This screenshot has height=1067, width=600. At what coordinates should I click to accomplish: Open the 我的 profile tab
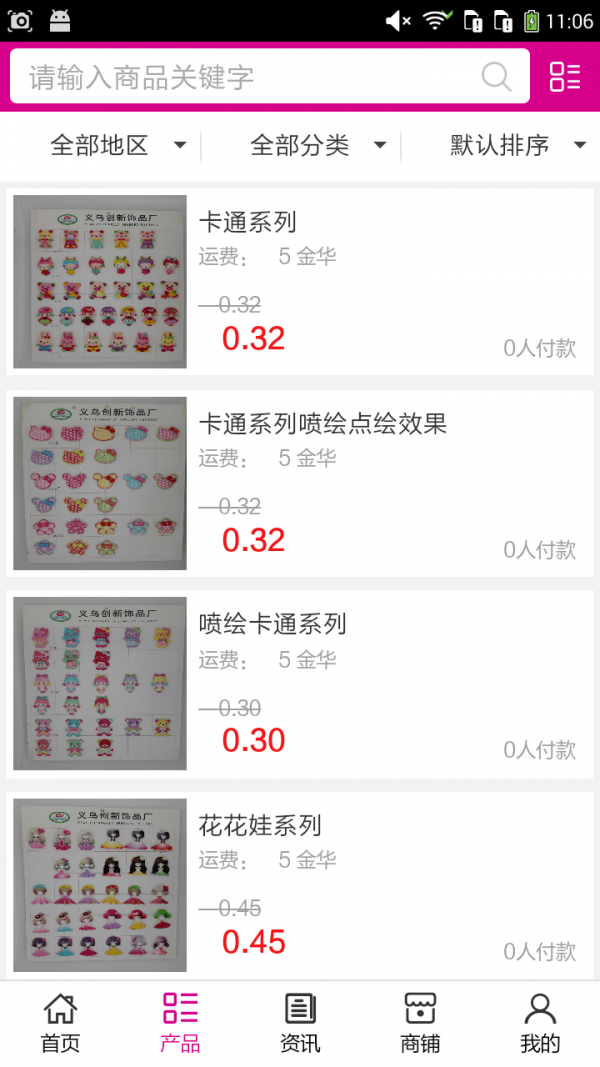click(x=540, y=1023)
